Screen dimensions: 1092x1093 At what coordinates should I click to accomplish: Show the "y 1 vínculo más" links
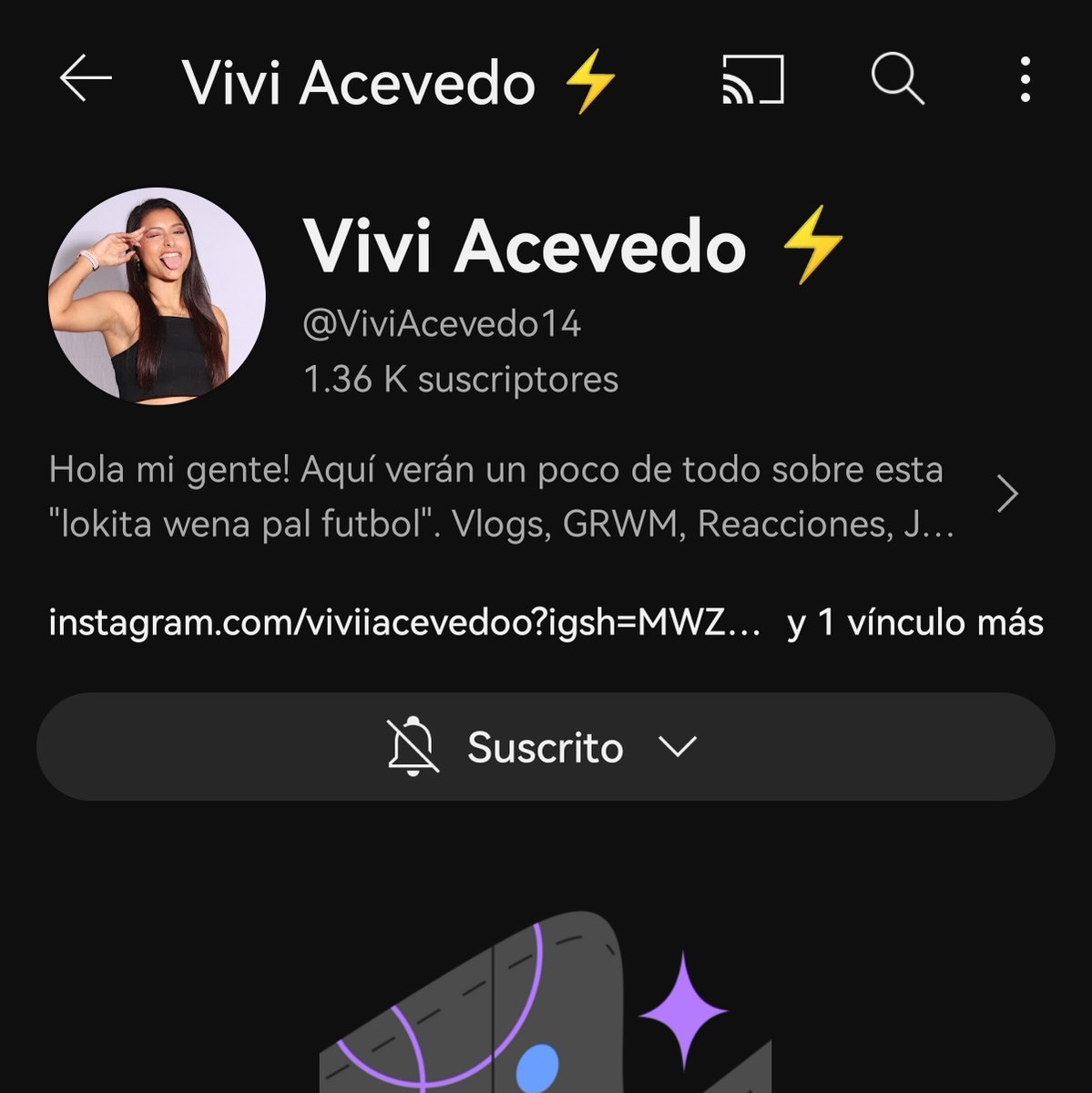[914, 623]
